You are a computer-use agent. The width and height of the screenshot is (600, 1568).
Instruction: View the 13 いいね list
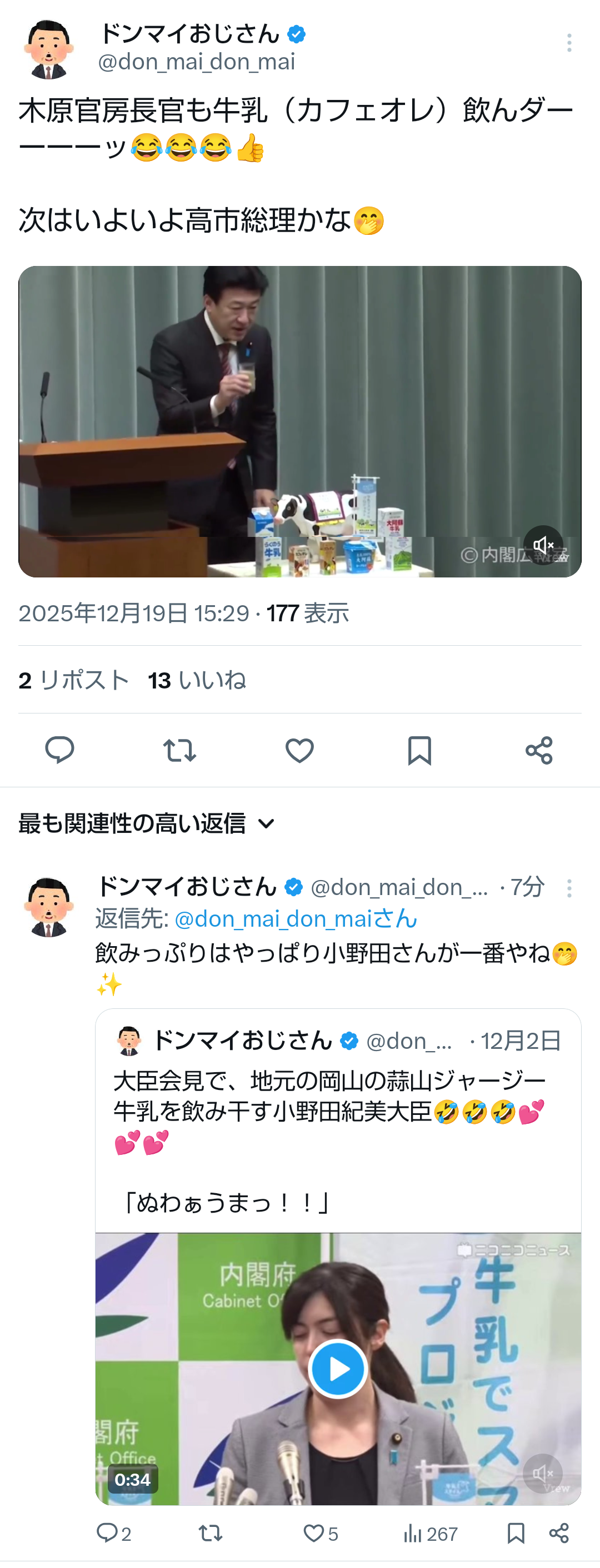coord(197,680)
